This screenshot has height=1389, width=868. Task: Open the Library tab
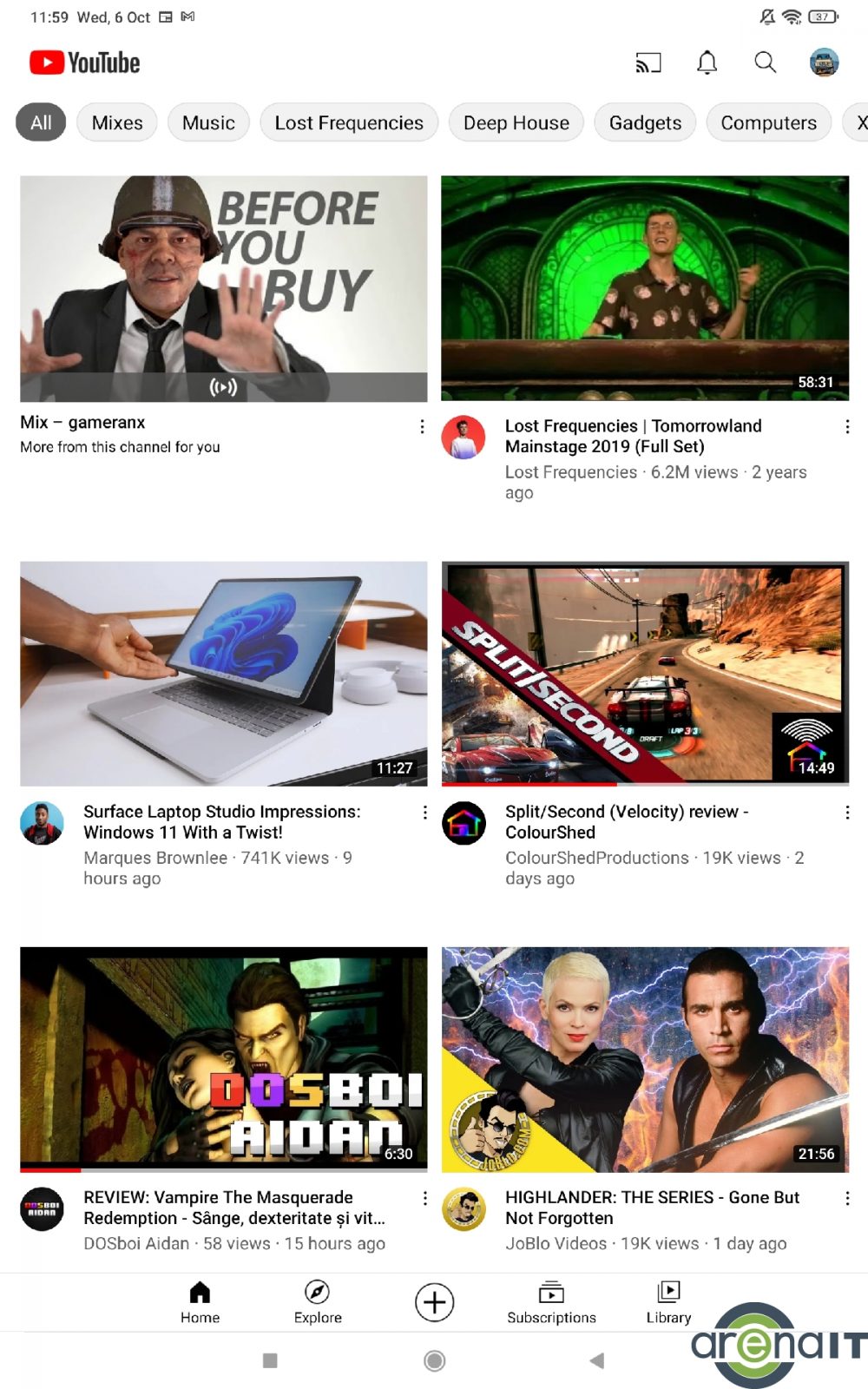click(668, 1301)
